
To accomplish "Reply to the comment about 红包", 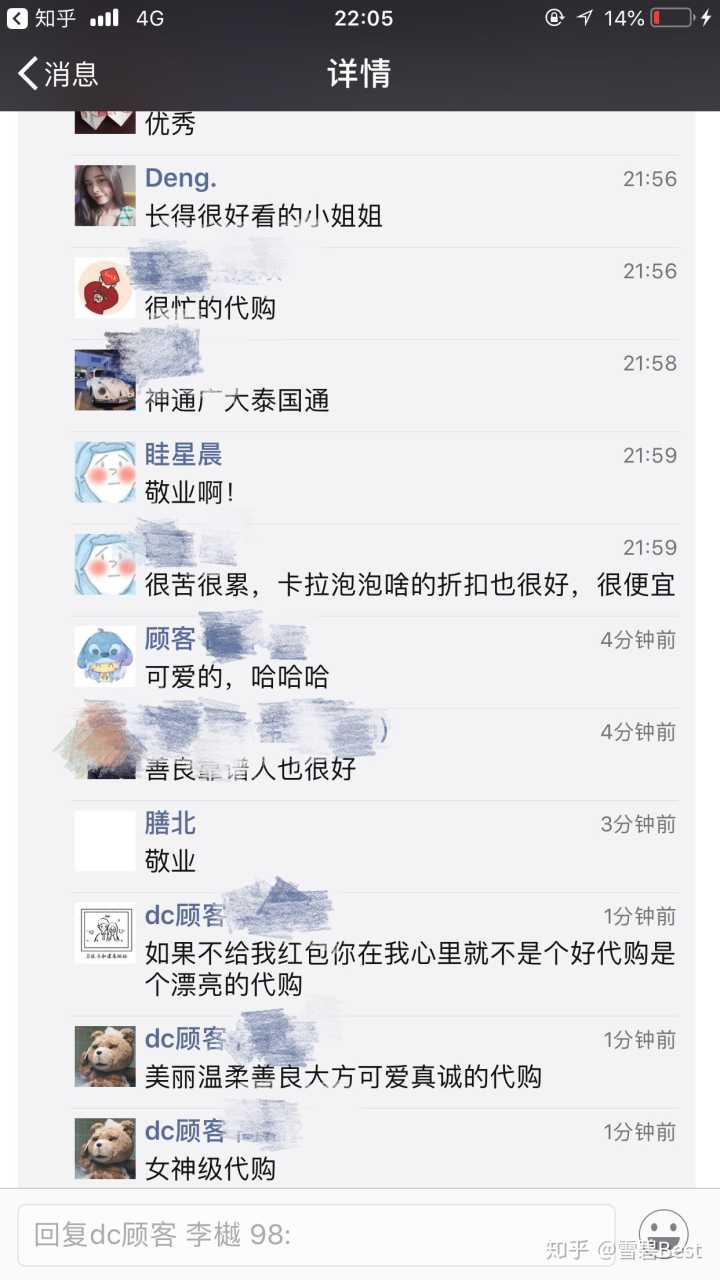I will point(410,968).
